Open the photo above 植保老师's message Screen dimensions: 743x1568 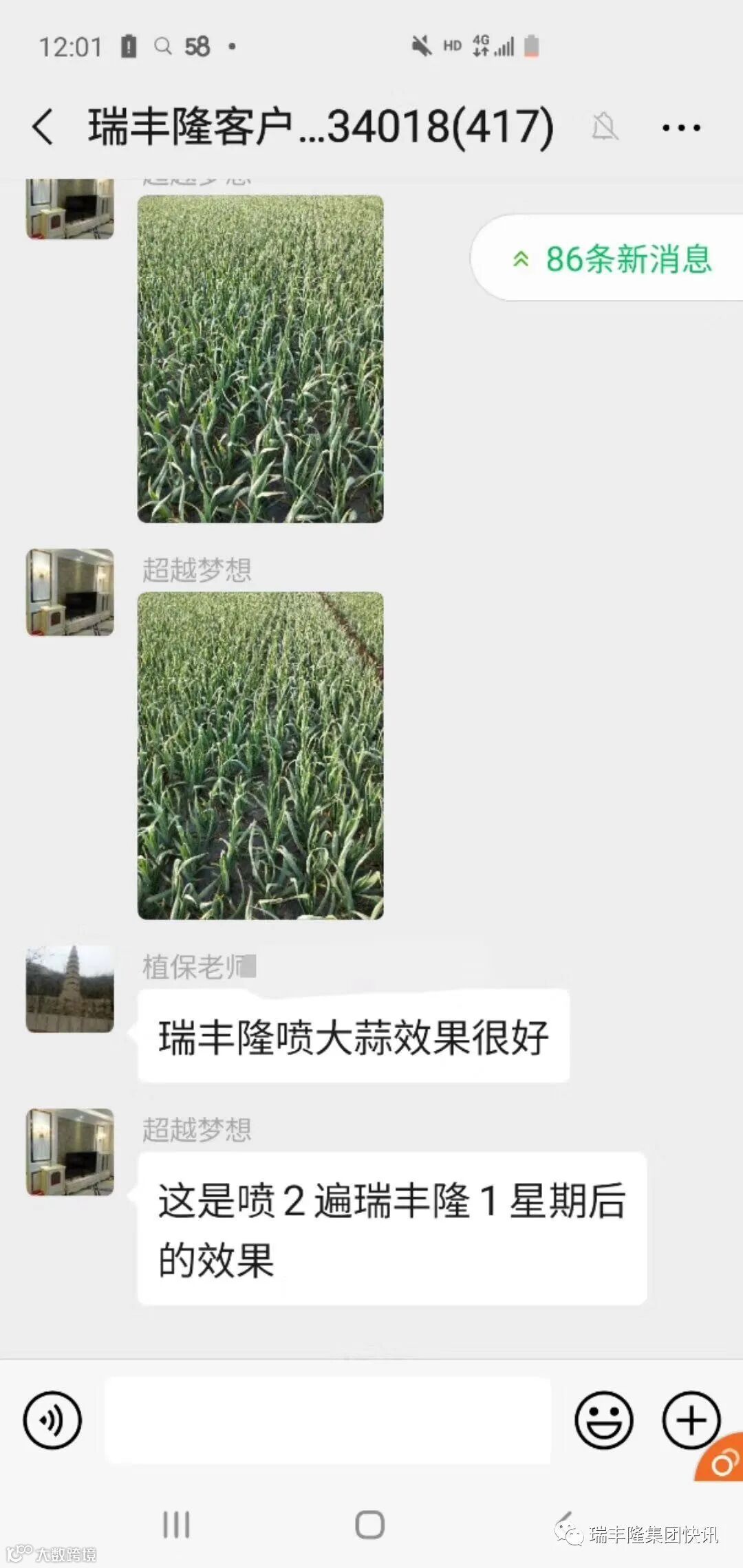tap(261, 755)
